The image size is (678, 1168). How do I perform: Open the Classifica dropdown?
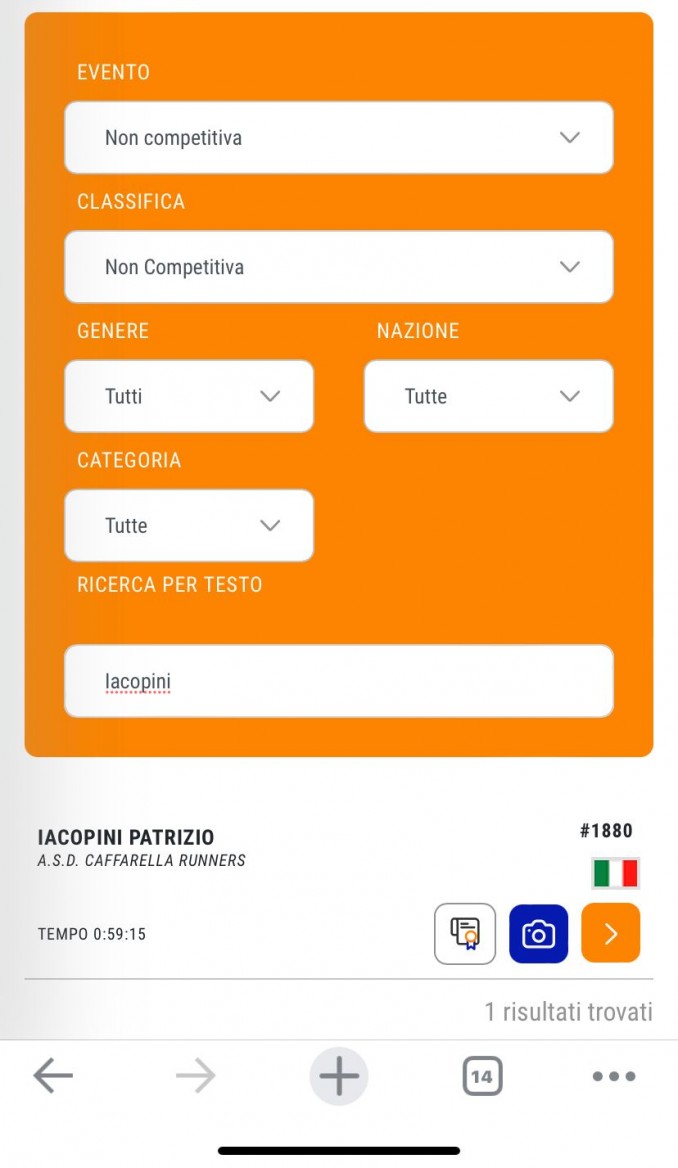[339, 267]
